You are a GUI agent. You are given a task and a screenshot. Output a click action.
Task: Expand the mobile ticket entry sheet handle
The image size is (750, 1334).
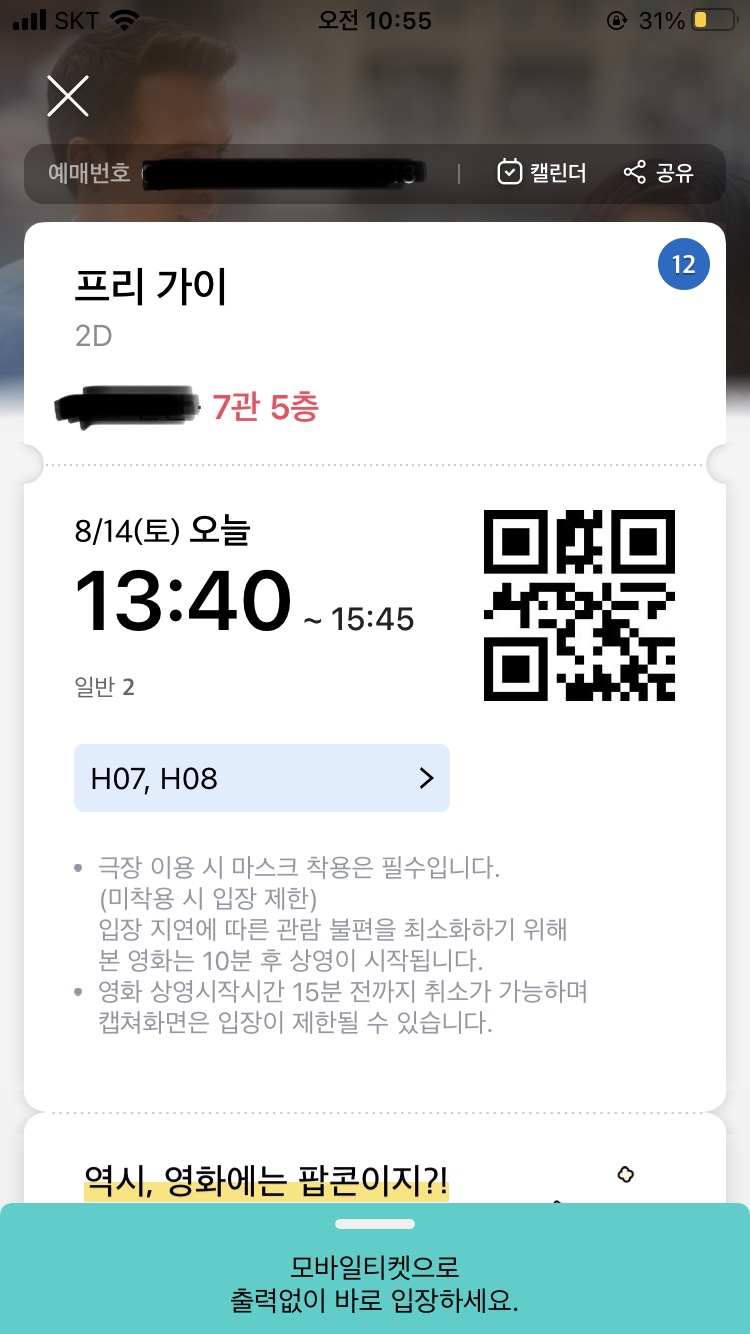point(374,1224)
